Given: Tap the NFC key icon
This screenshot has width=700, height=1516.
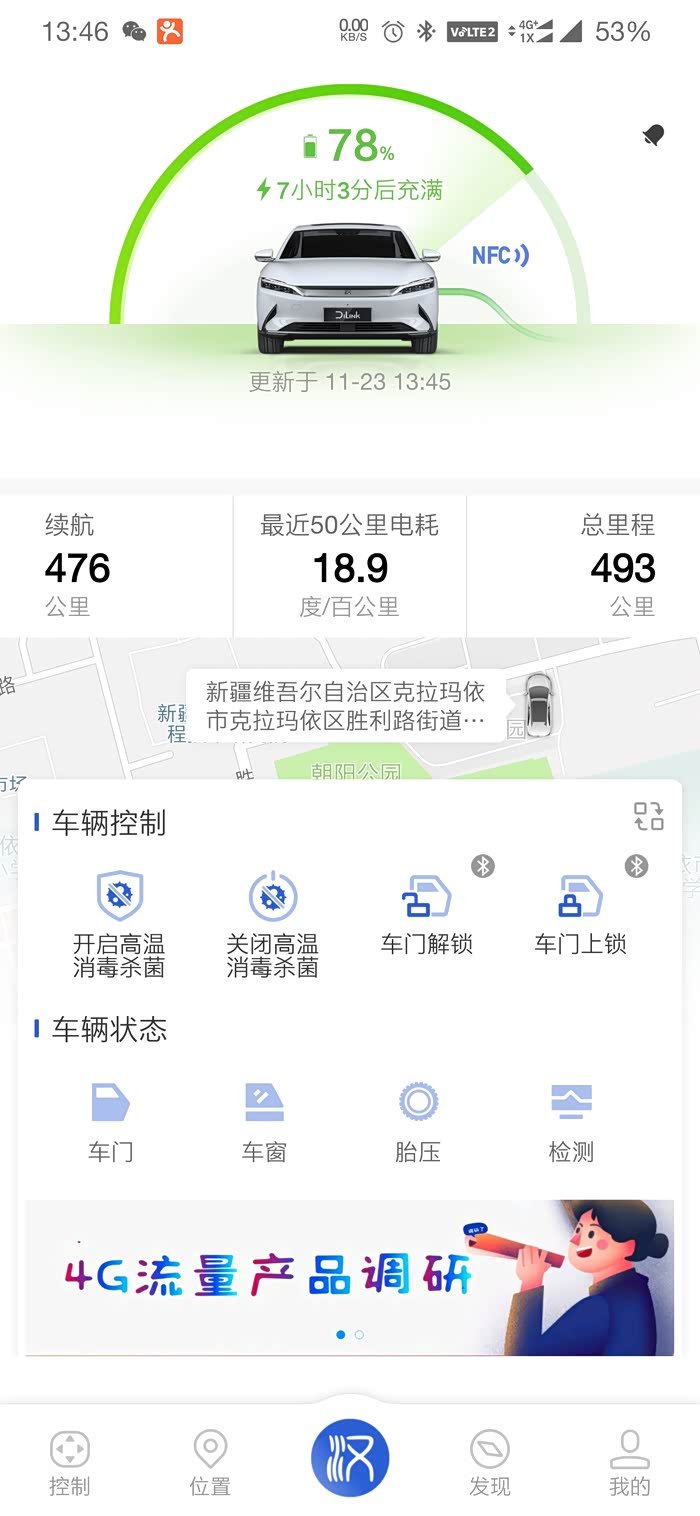Looking at the screenshot, I should point(500,255).
